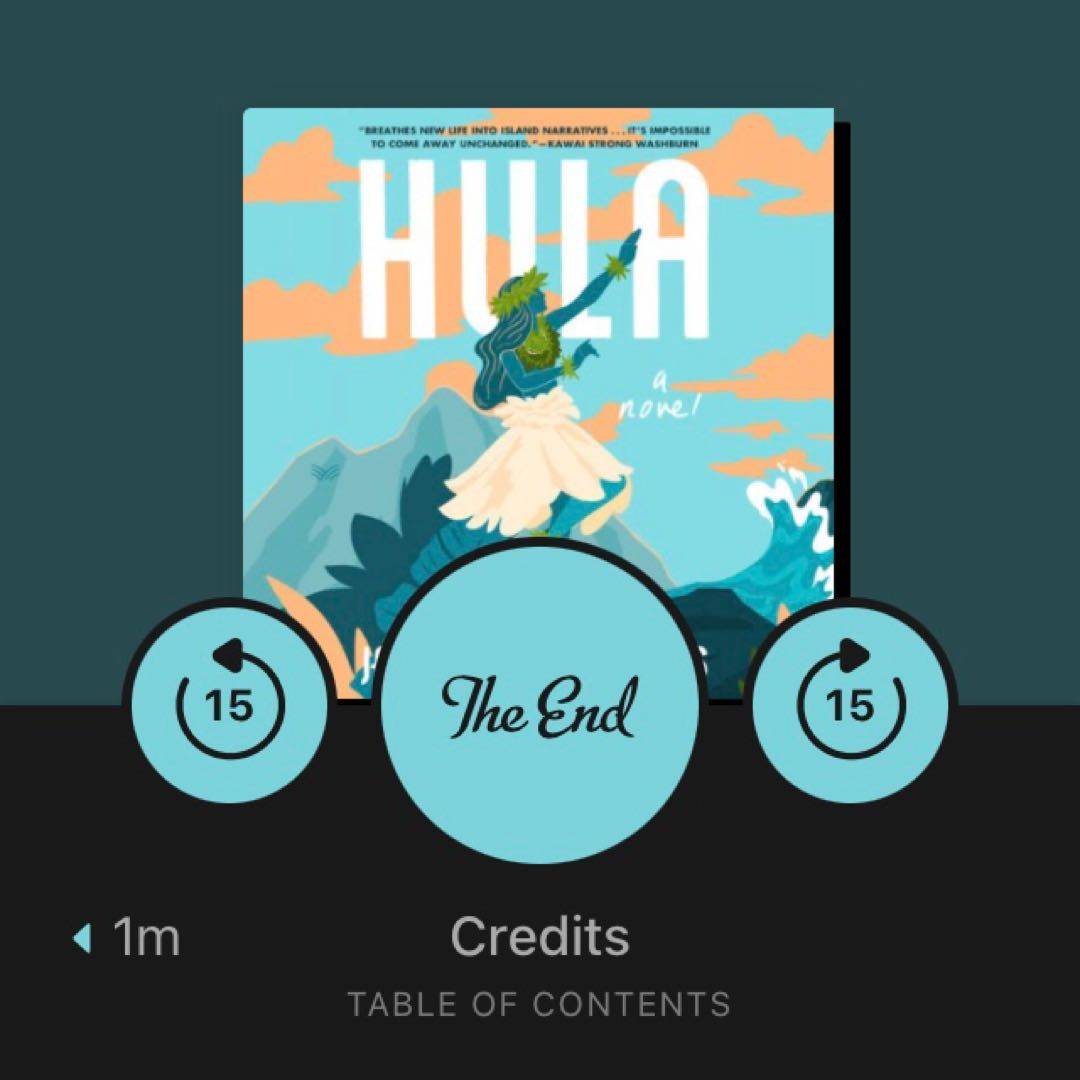Rewind the audiobook 15 seconds

coord(230,705)
